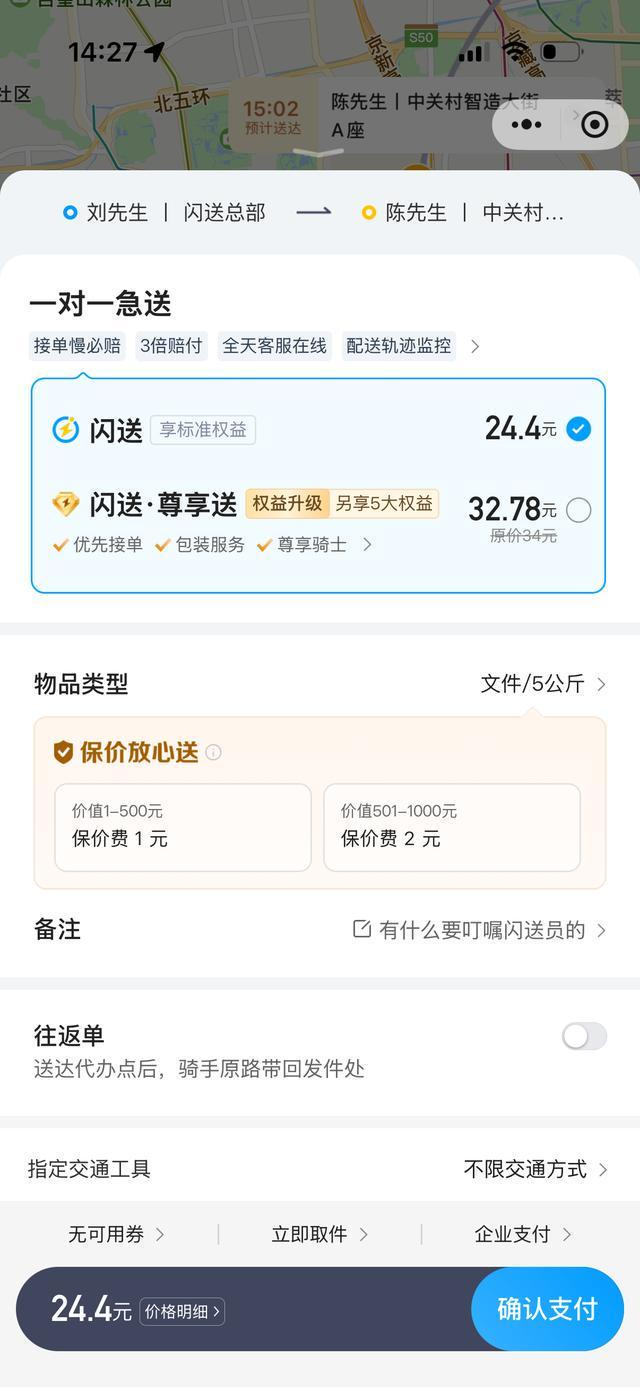Screen dimensions: 640x1387
Task: Expand the service guarantees arrow after 配送轨迹监控
Action: (x=475, y=346)
